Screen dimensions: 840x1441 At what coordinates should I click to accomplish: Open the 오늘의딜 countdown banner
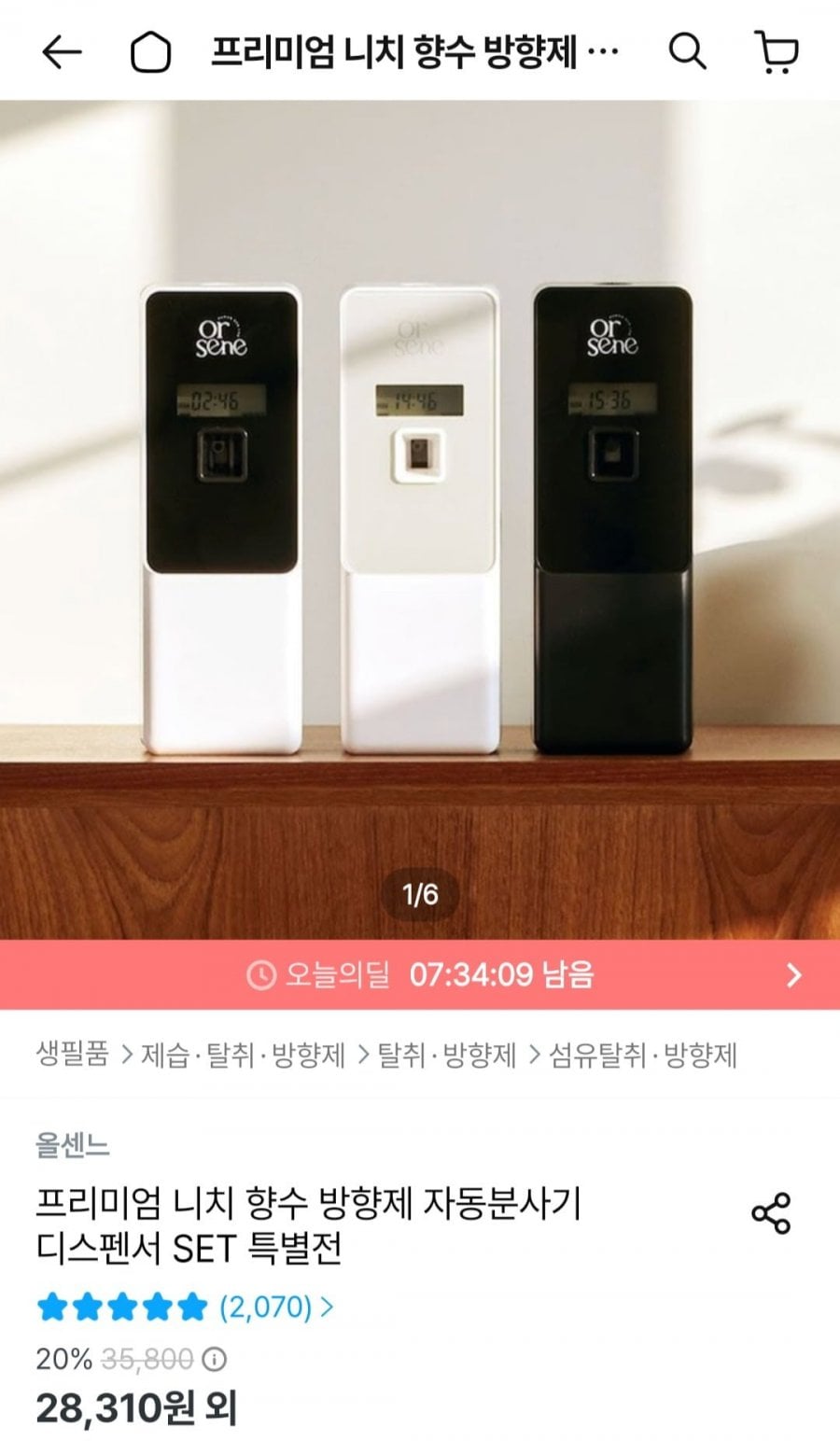(420, 975)
